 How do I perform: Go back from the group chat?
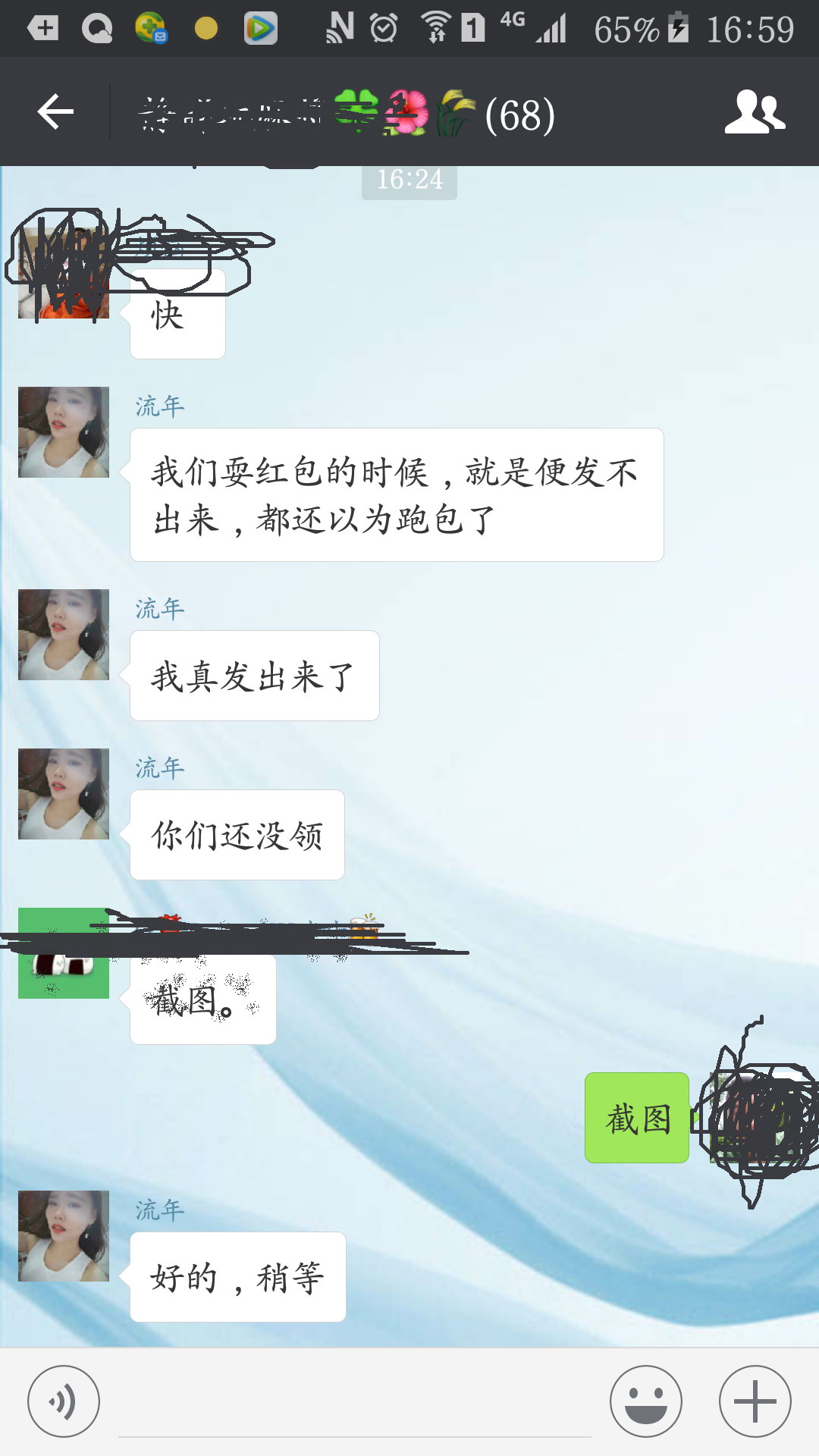[x=55, y=112]
